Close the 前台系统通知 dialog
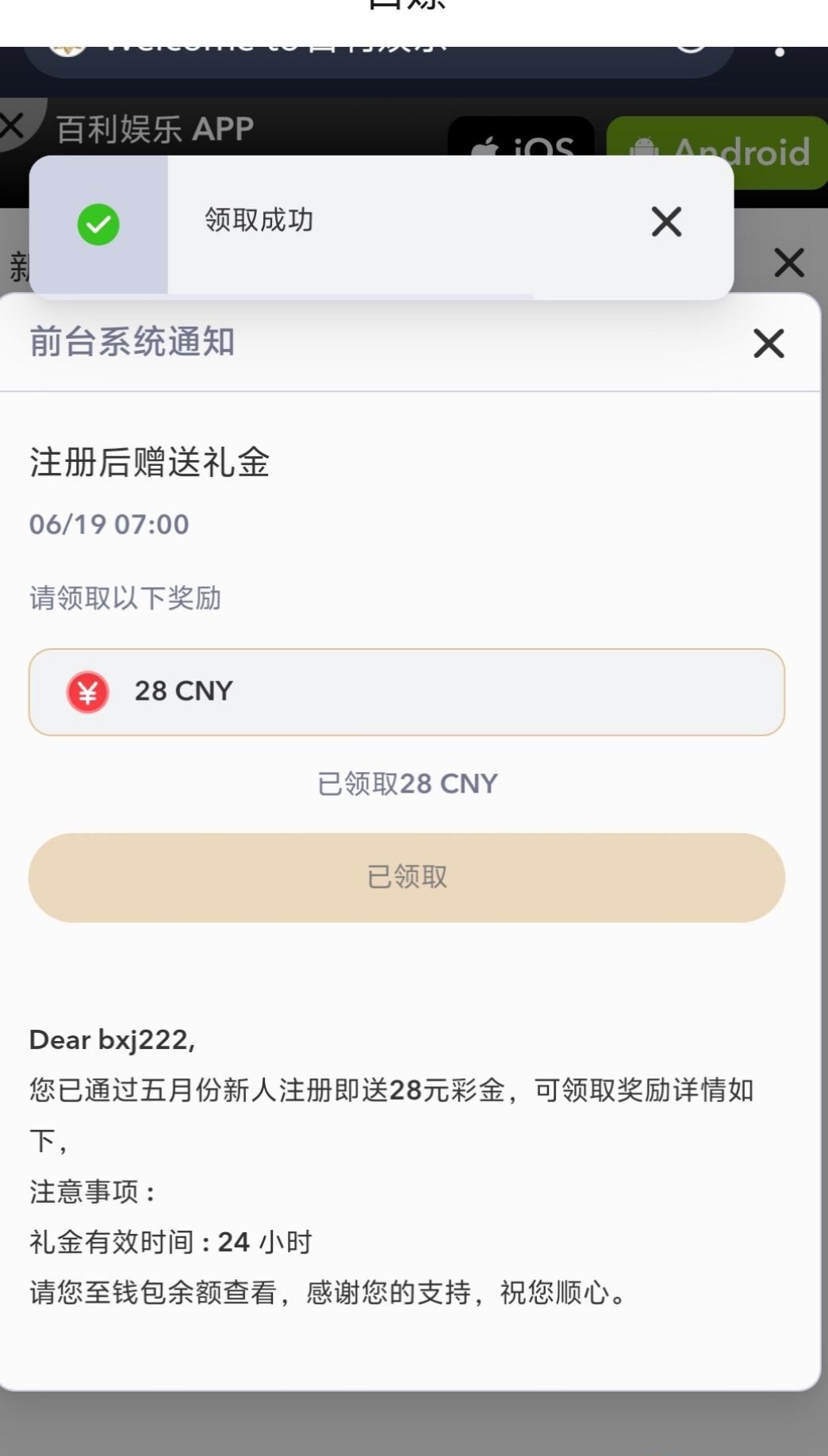 (x=768, y=344)
